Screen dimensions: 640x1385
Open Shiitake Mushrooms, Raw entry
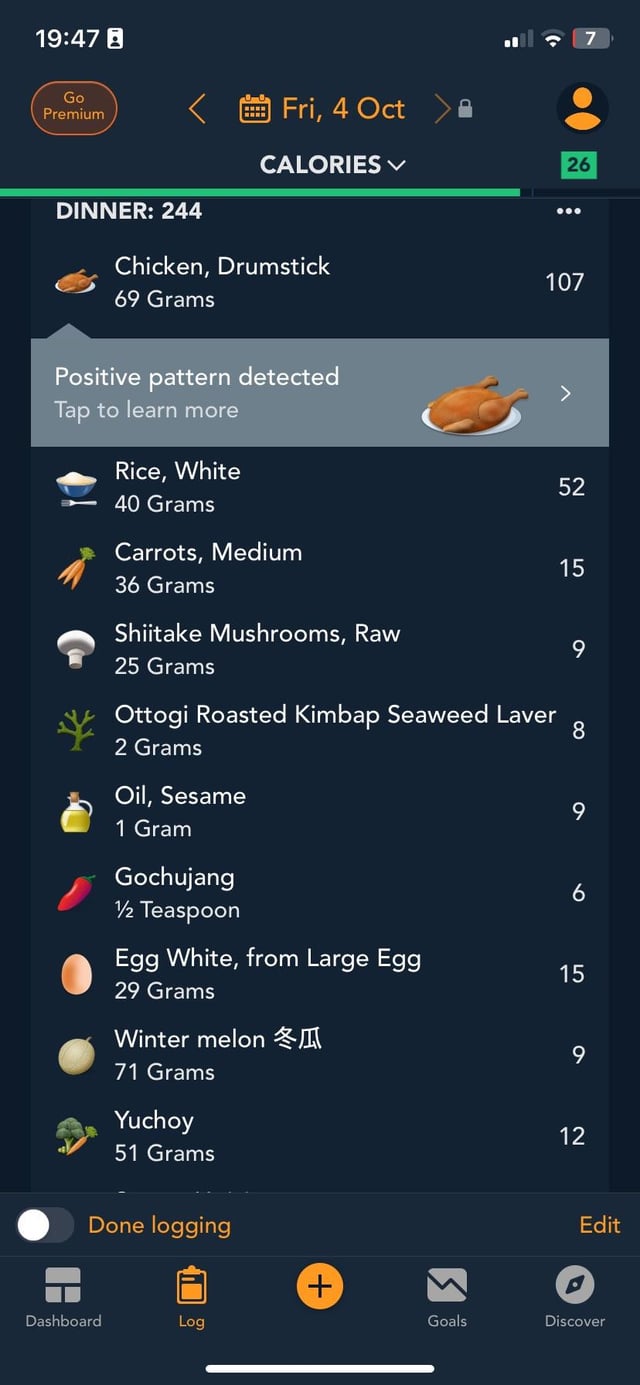pyautogui.click(x=320, y=649)
